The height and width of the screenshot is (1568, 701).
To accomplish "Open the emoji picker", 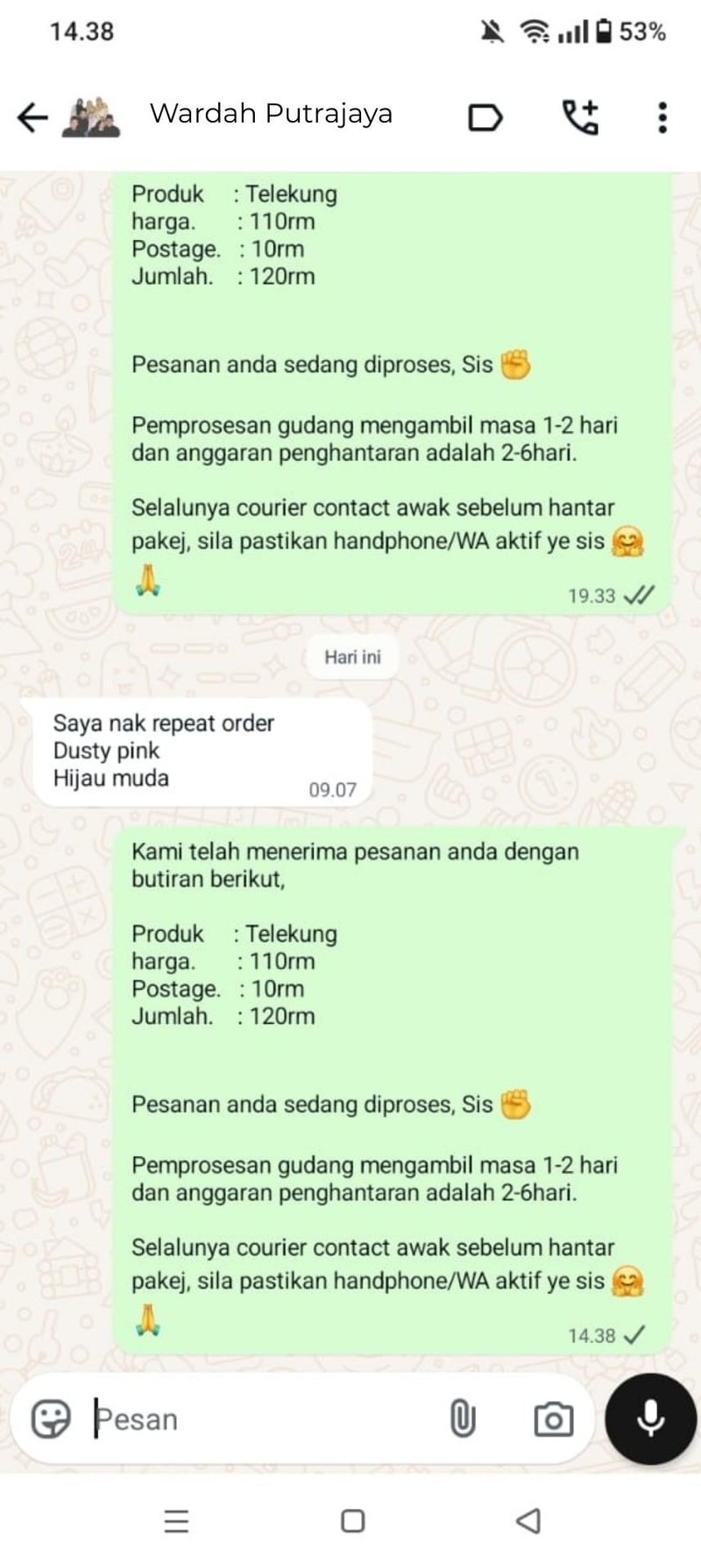I will [x=51, y=1418].
